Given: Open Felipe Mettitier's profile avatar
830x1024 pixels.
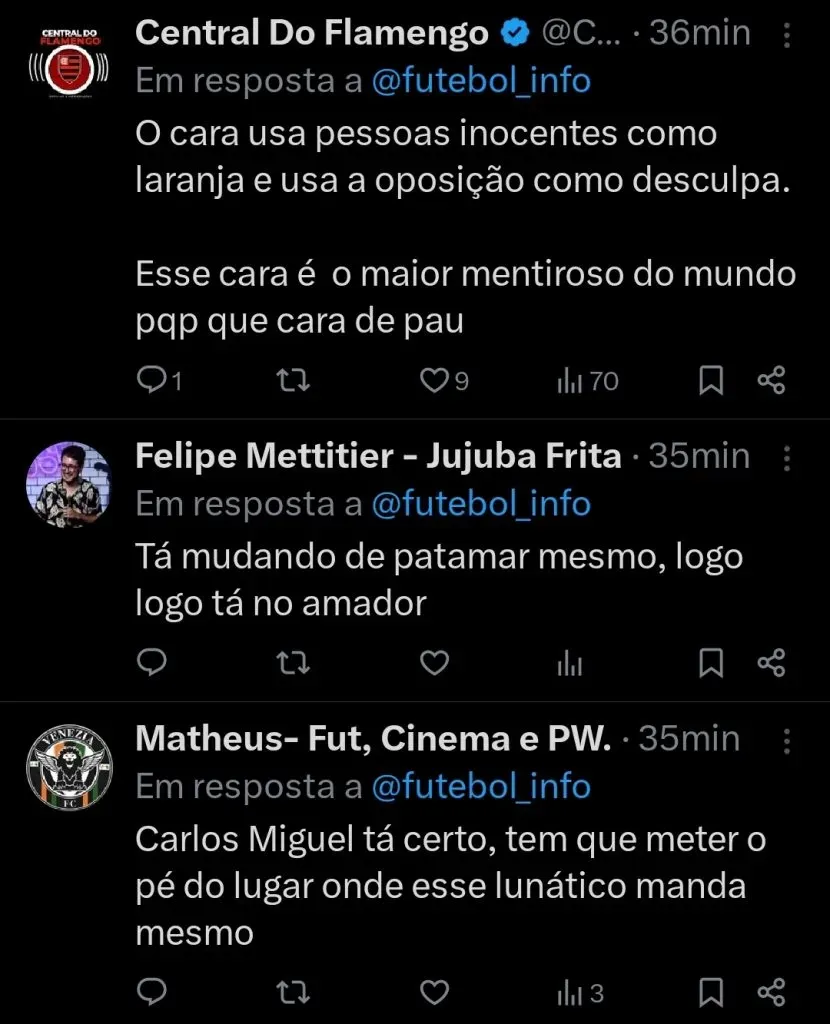Looking at the screenshot, I should (69, 485).
